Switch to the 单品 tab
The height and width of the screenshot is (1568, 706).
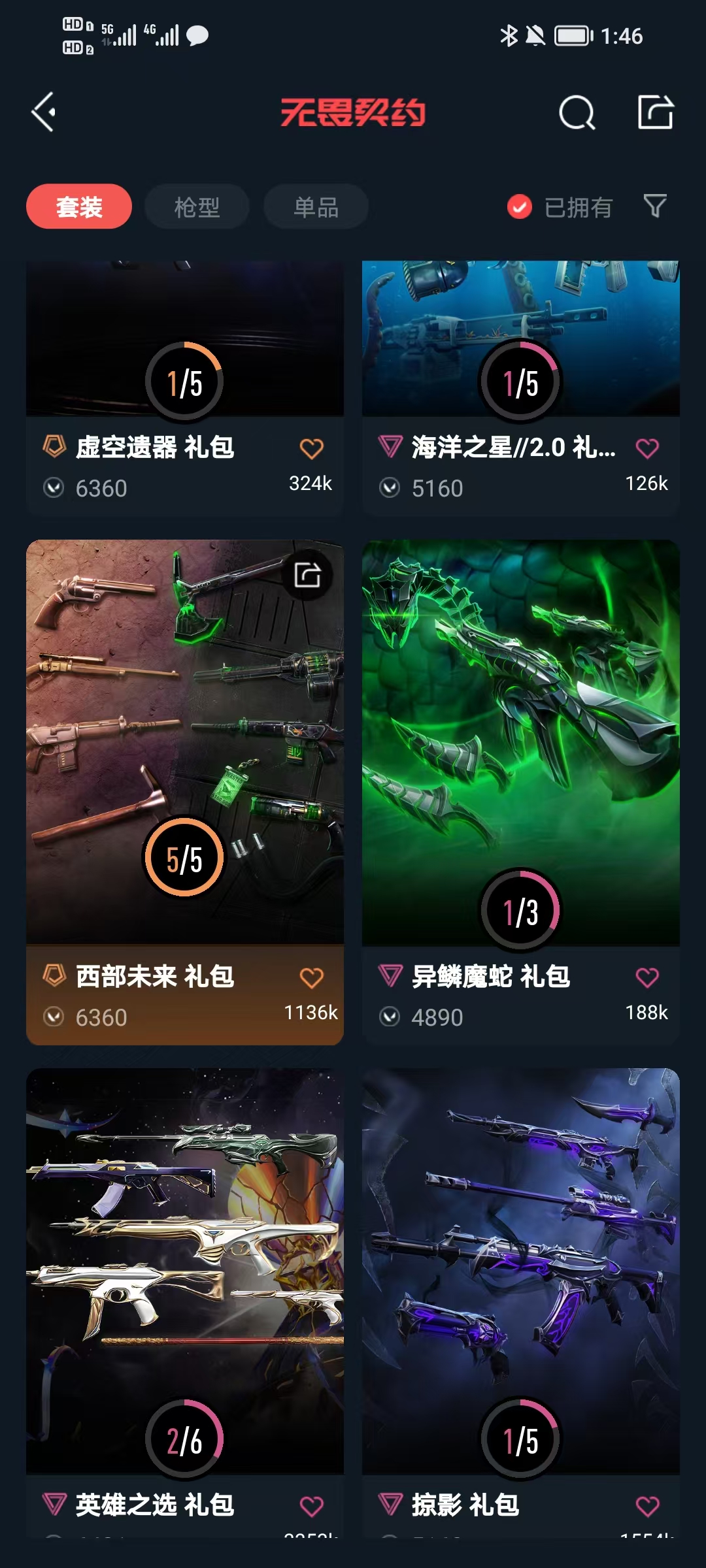click(316, 207)
